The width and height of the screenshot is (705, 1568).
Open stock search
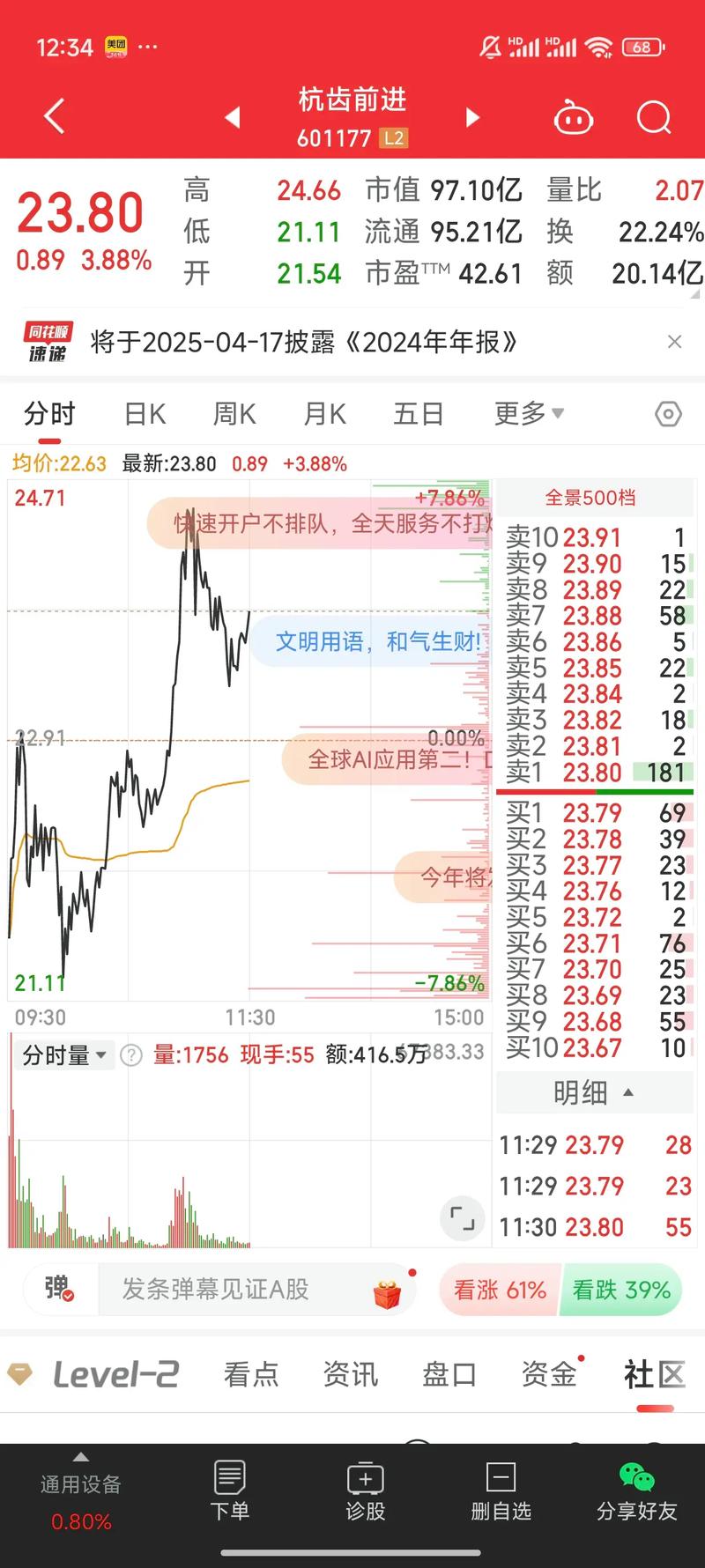[x=653, y=117]
